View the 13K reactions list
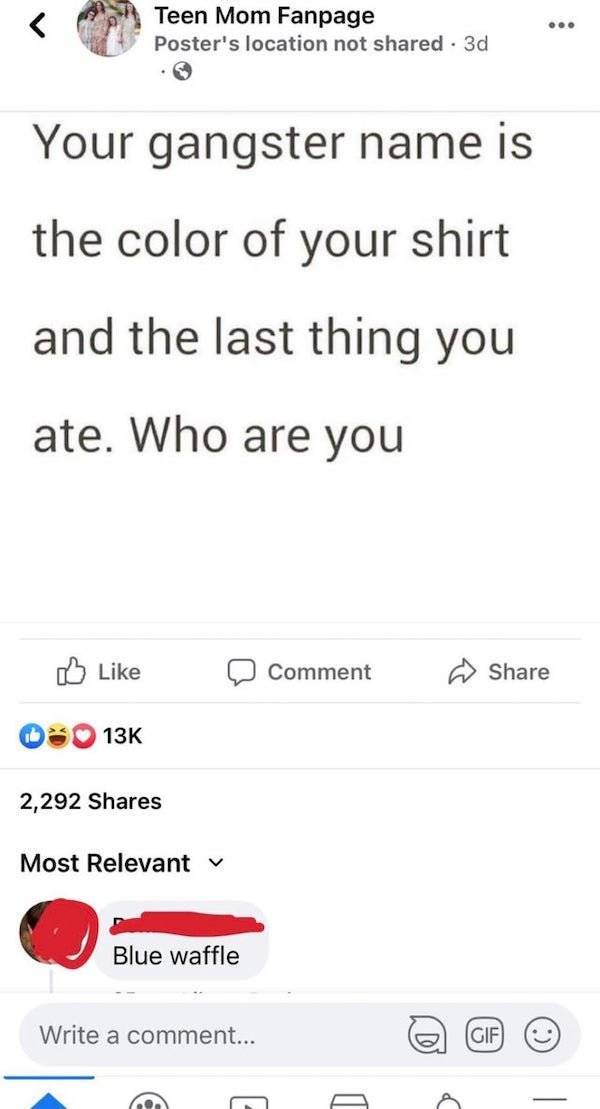600x1109 pixels. pyautogui.click(x=82, y=735)
